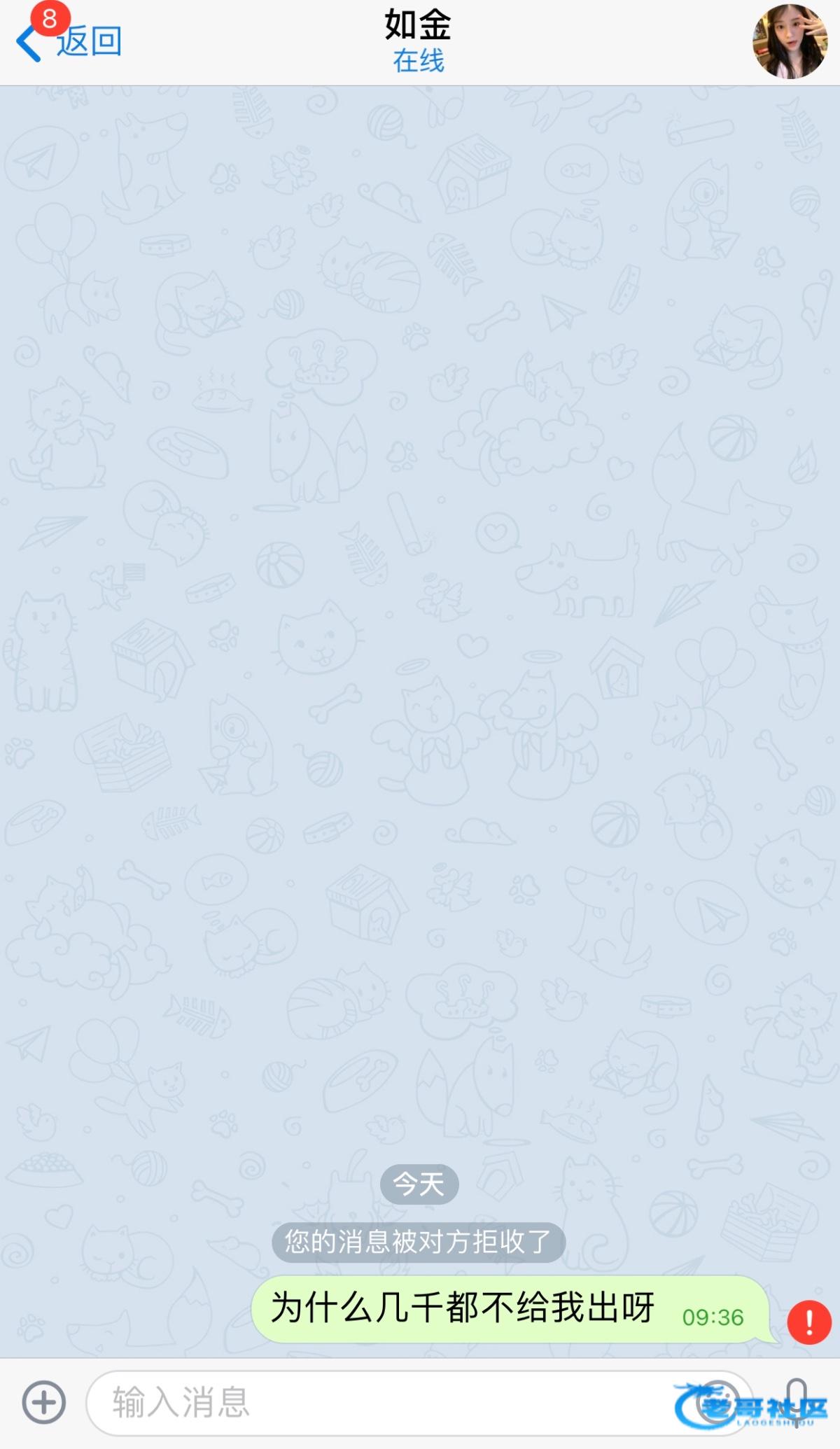This screenshot has width=840, height=1449.
Task: Tap the red failed-message alert icon
Action: (809, 1322)
